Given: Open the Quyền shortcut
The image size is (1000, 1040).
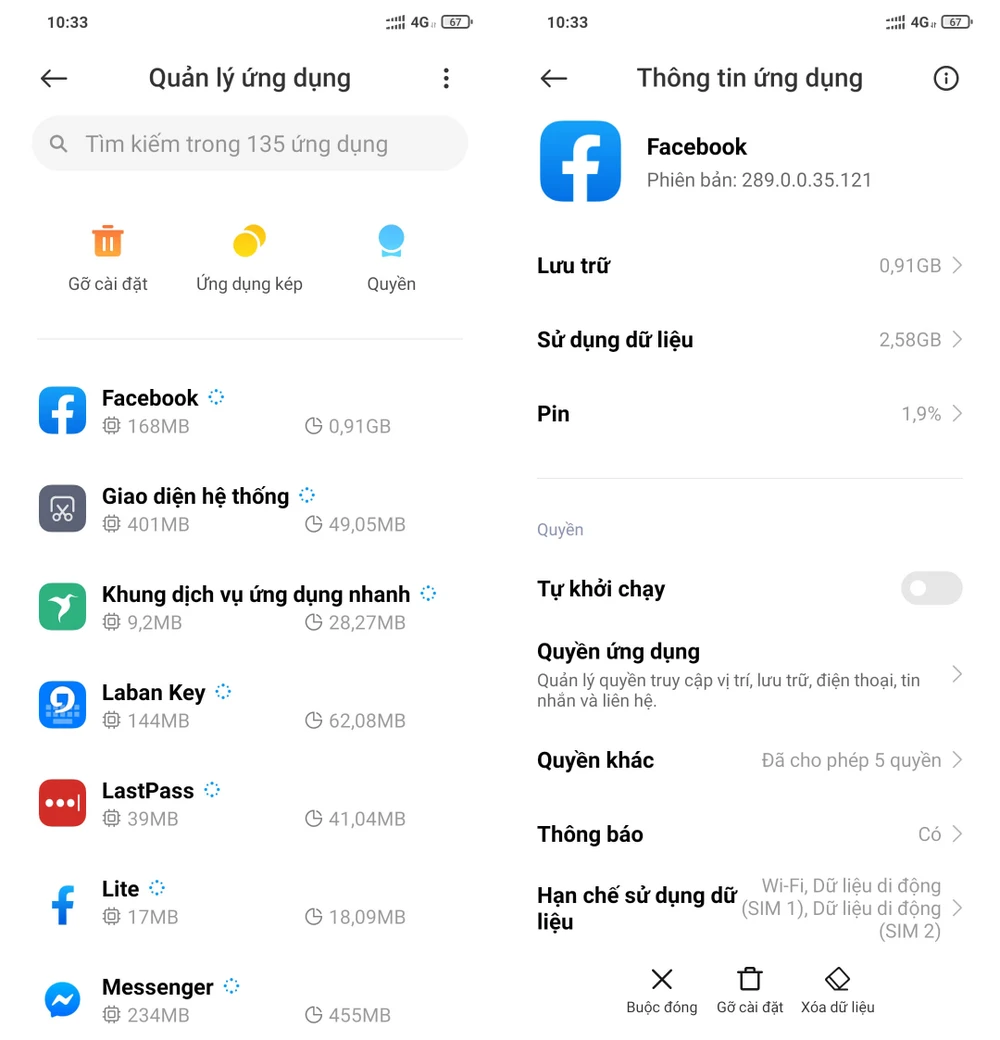Looking at the screenshot, I should pyautogui.click(x=391, y=258).
